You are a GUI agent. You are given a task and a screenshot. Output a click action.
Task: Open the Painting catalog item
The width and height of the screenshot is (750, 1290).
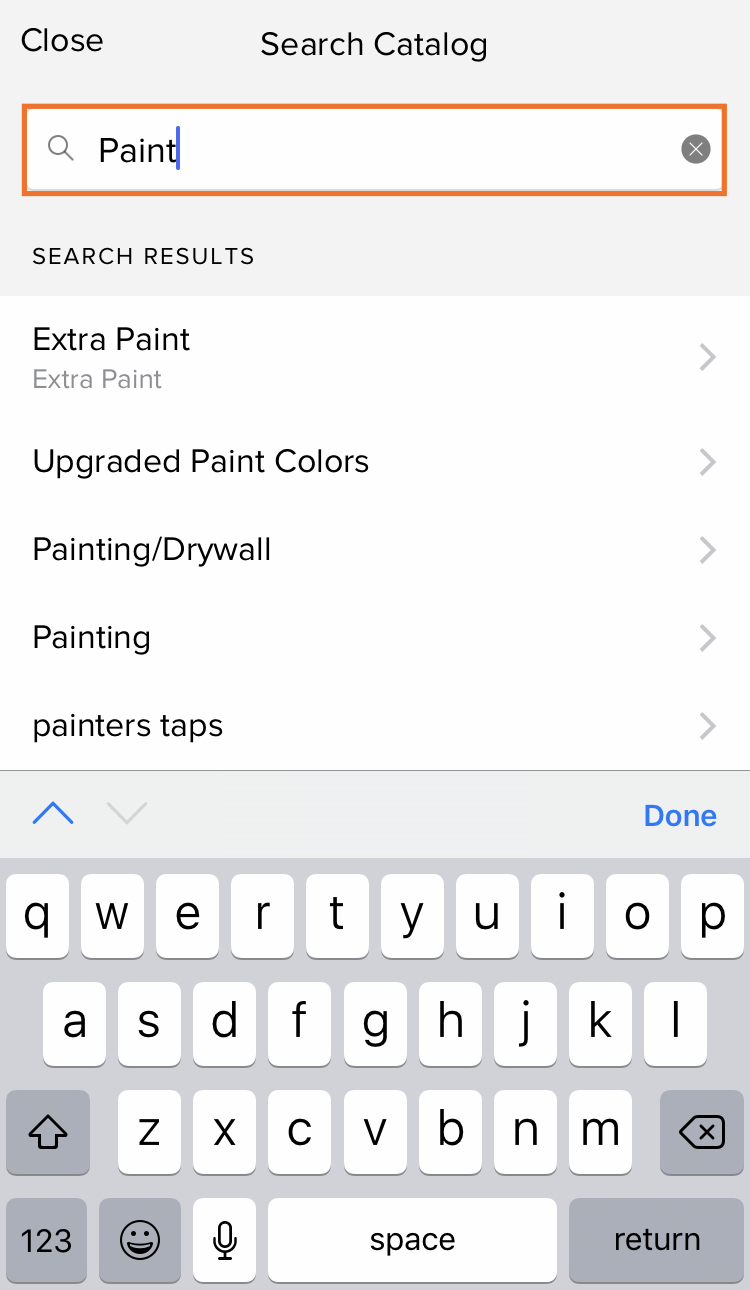point(375,637)
